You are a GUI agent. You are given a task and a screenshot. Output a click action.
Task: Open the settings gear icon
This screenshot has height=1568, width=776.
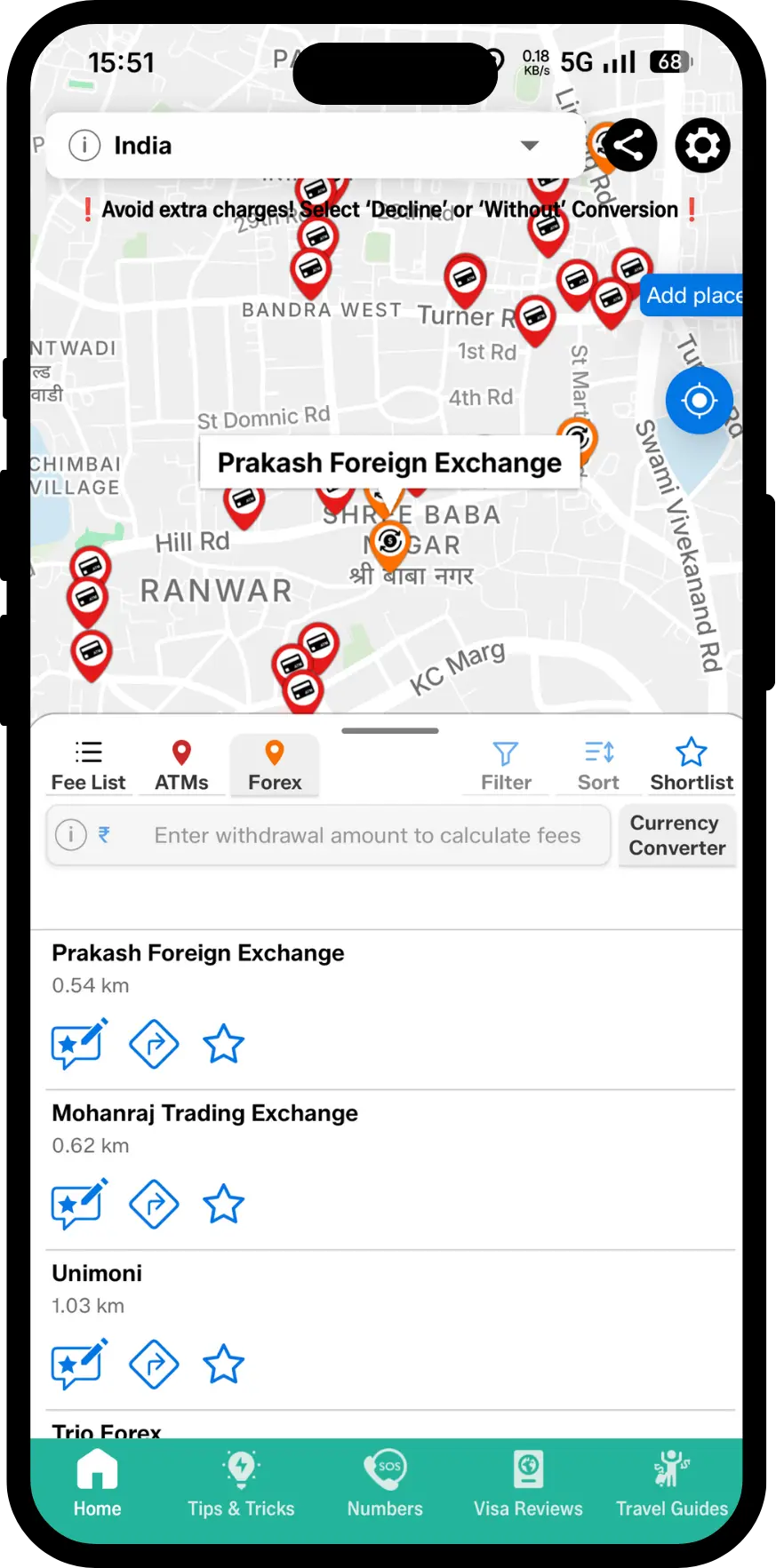701,145
